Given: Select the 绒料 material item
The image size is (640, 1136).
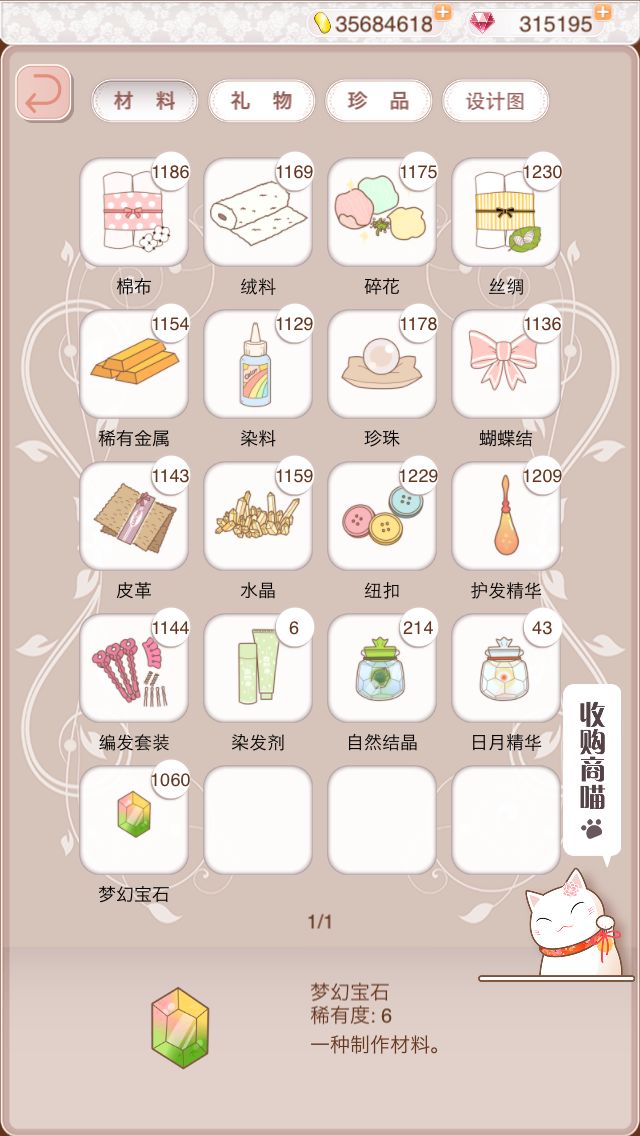Looking at the screenshot, I should click(258, 212).
